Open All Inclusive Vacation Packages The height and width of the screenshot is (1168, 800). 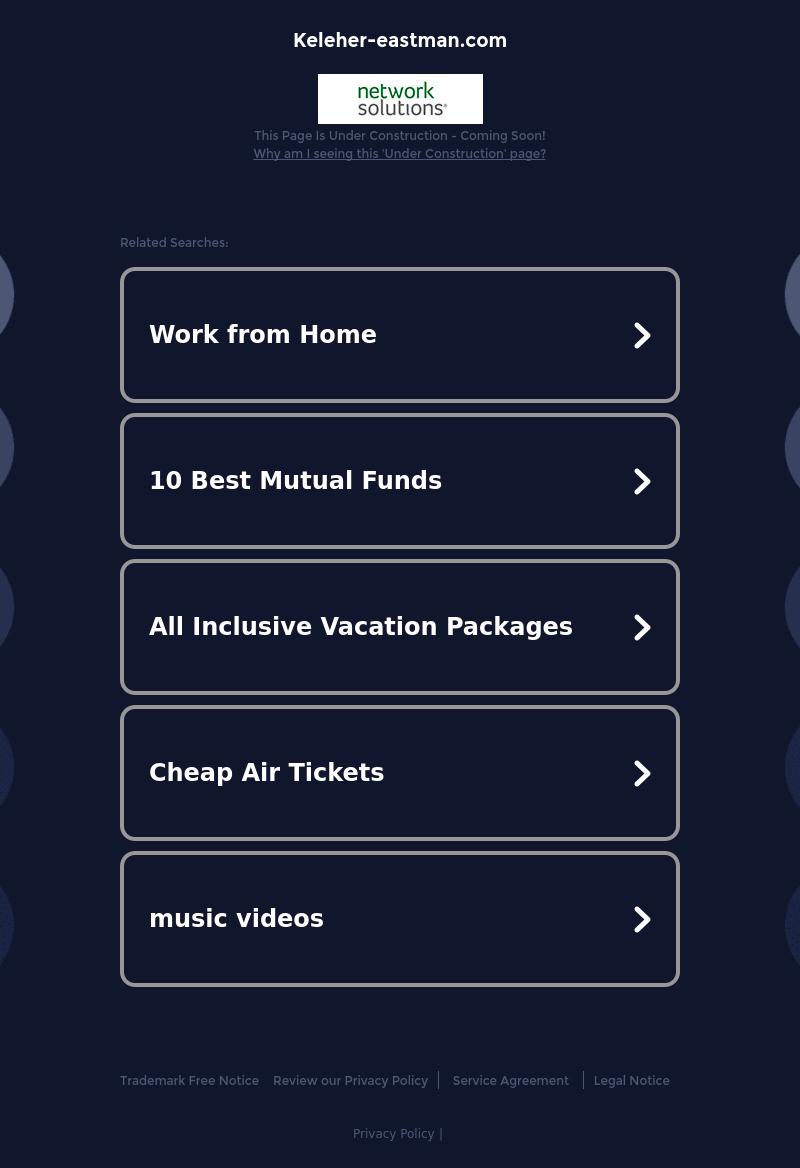(x=399, y=627)
